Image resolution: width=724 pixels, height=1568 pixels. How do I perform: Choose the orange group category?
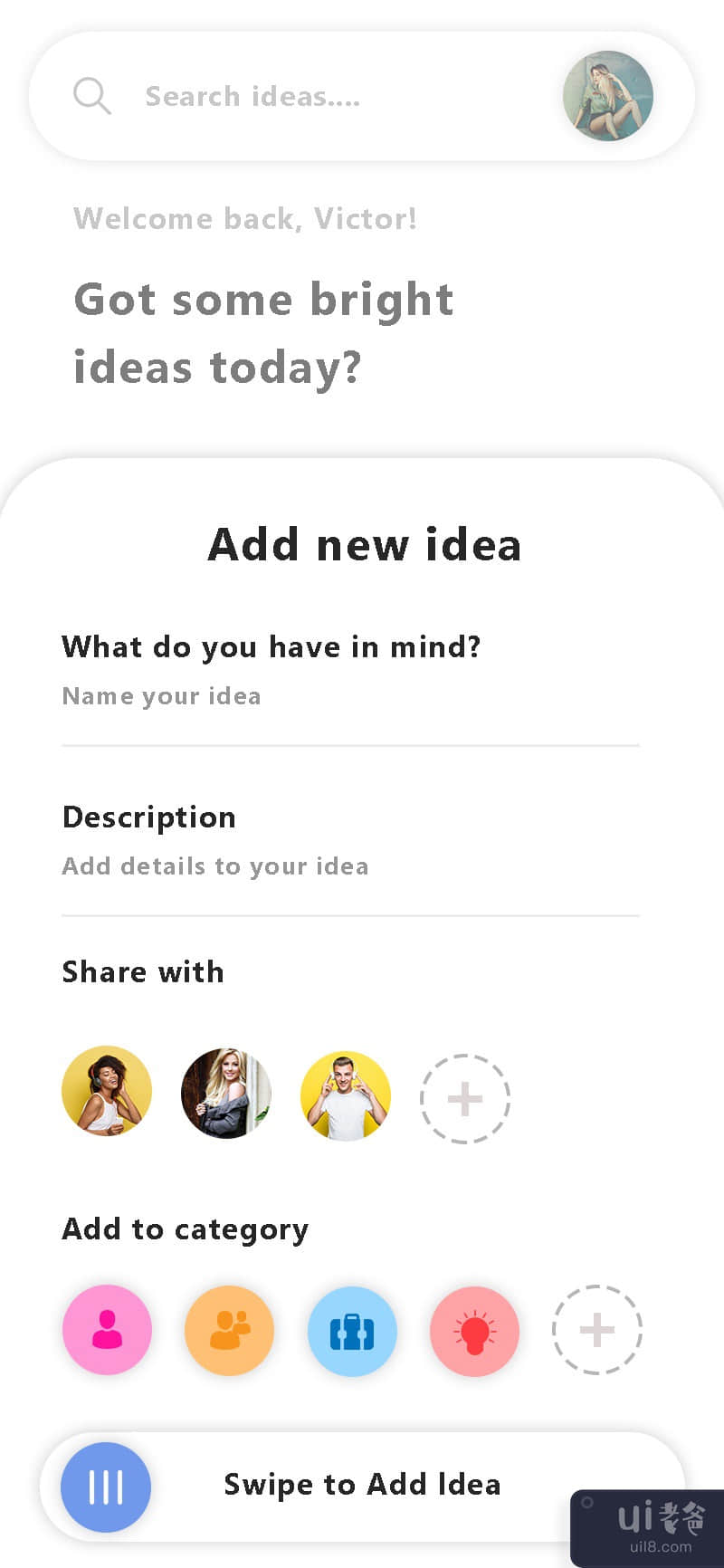click(x=230, y=1330)
